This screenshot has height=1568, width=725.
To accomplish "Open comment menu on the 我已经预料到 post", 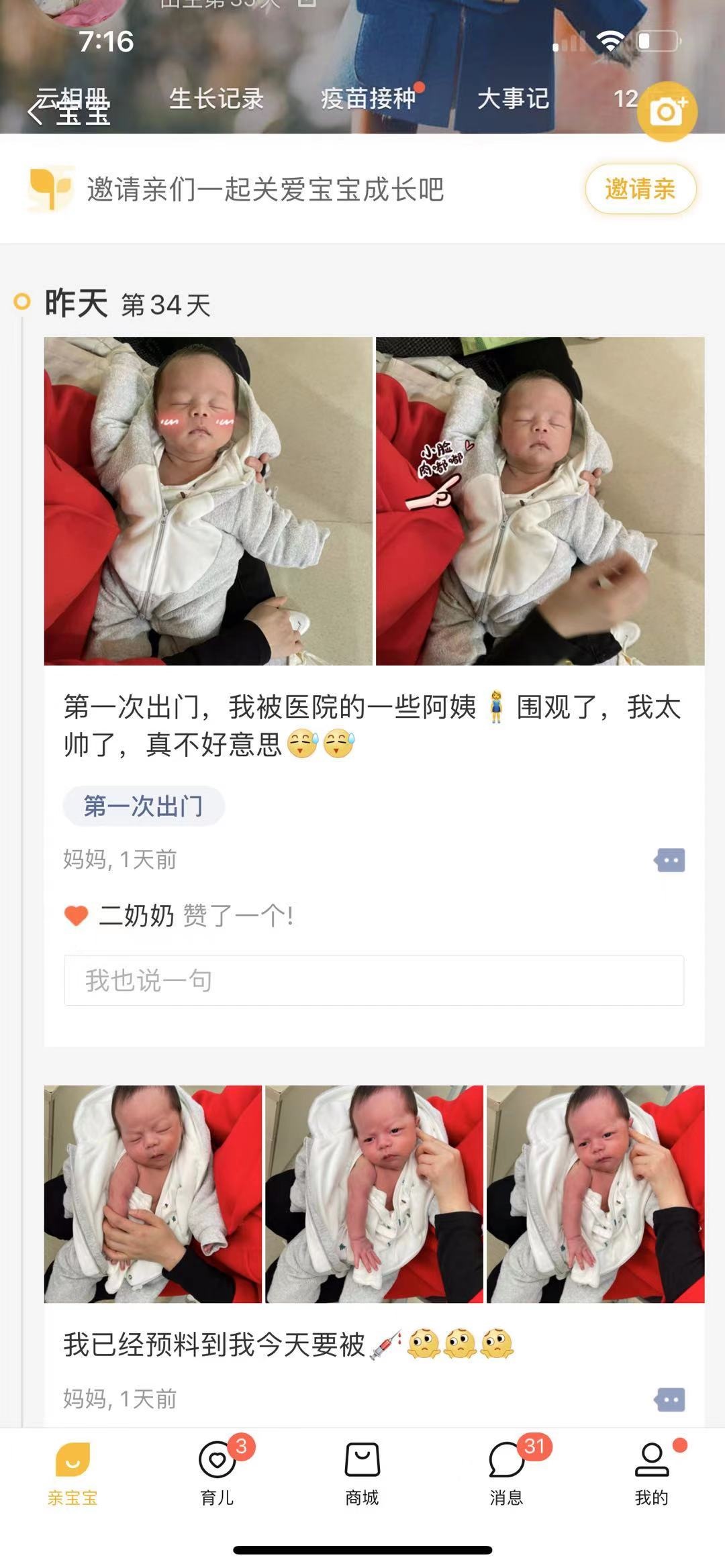I will coord(670,1400).
